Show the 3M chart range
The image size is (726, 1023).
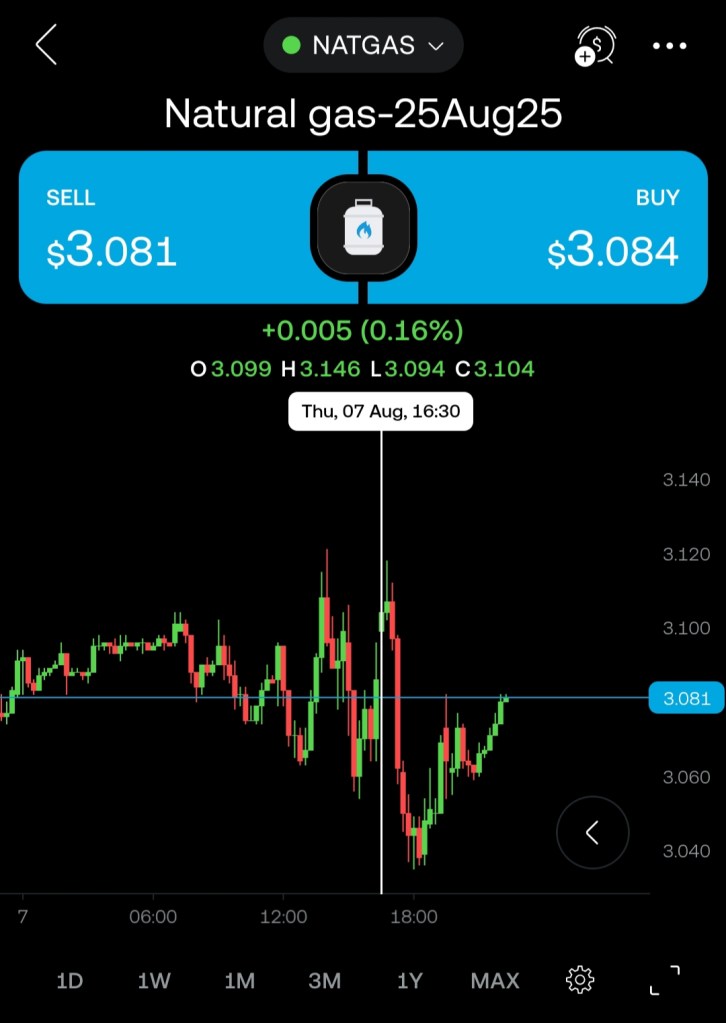(x=324, y=980)
